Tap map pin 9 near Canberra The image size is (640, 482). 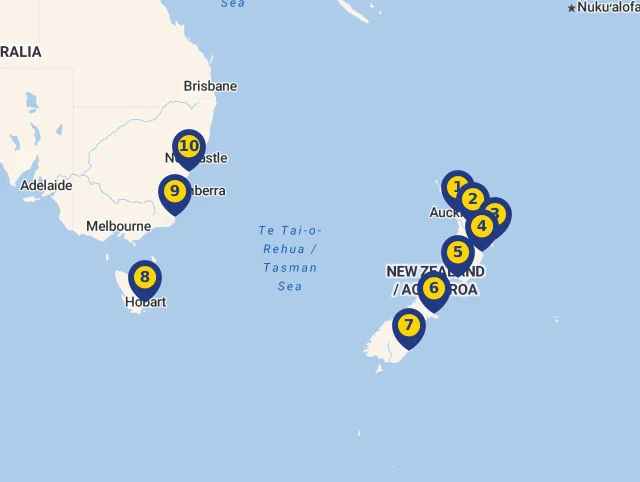point(175,191)
